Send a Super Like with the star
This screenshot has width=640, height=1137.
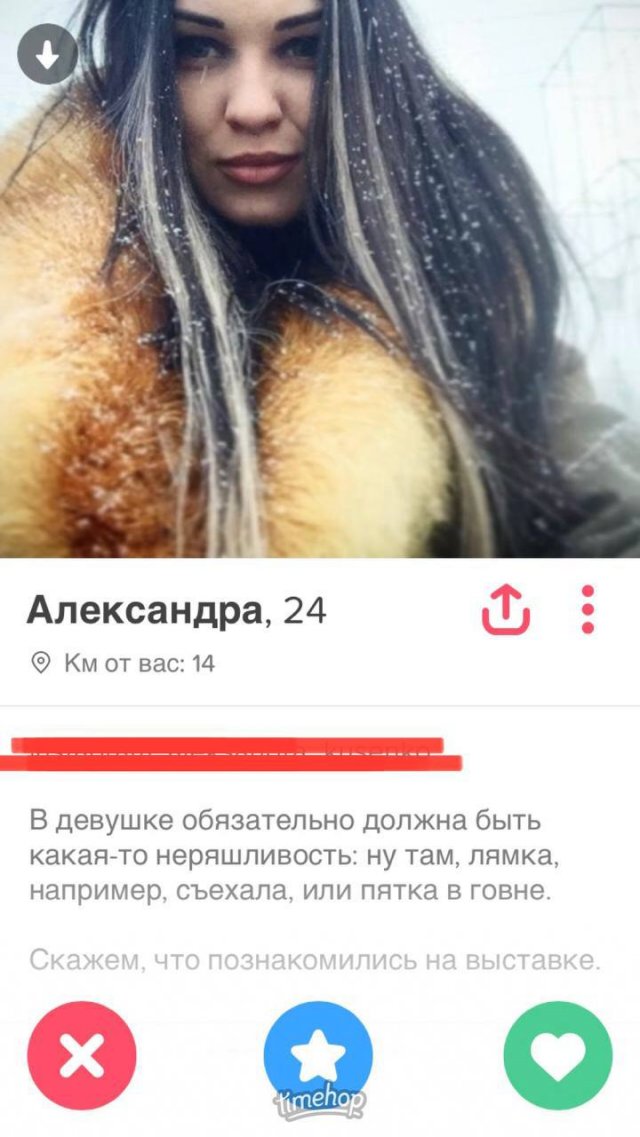click(318, 1052)
